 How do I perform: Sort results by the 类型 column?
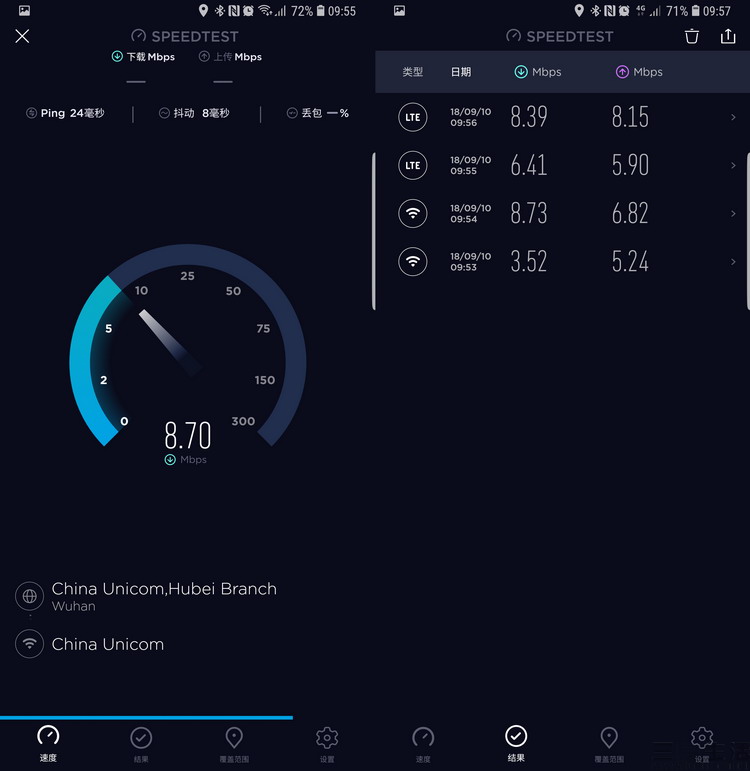pyautogui.click(x=413, y=72)
